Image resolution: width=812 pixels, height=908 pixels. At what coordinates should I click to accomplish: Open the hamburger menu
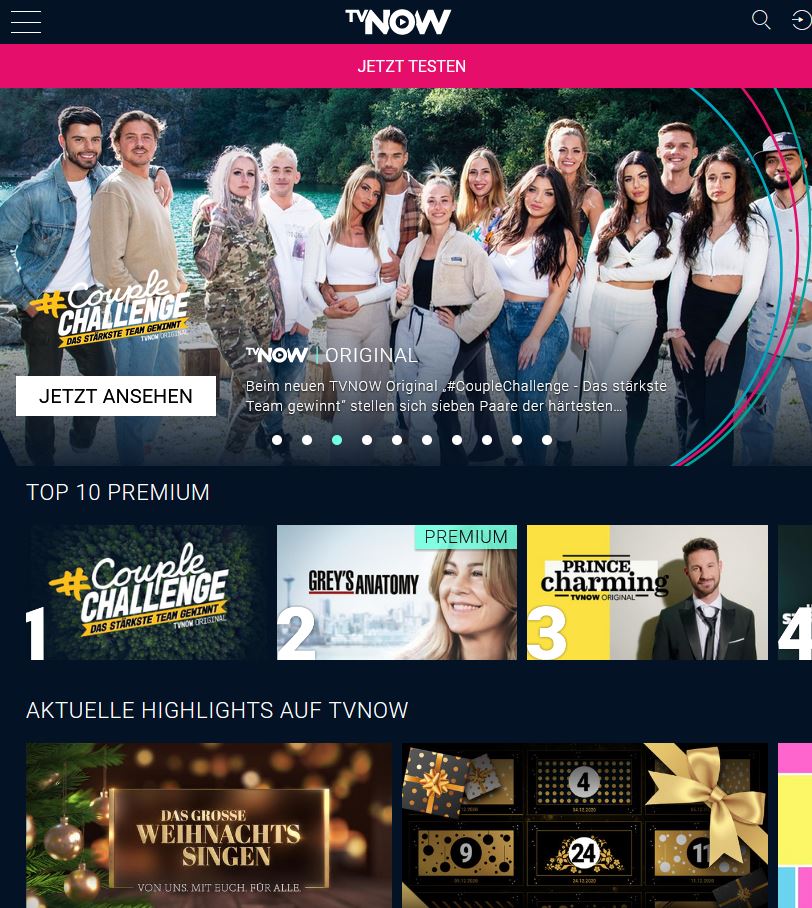point(26,21)
